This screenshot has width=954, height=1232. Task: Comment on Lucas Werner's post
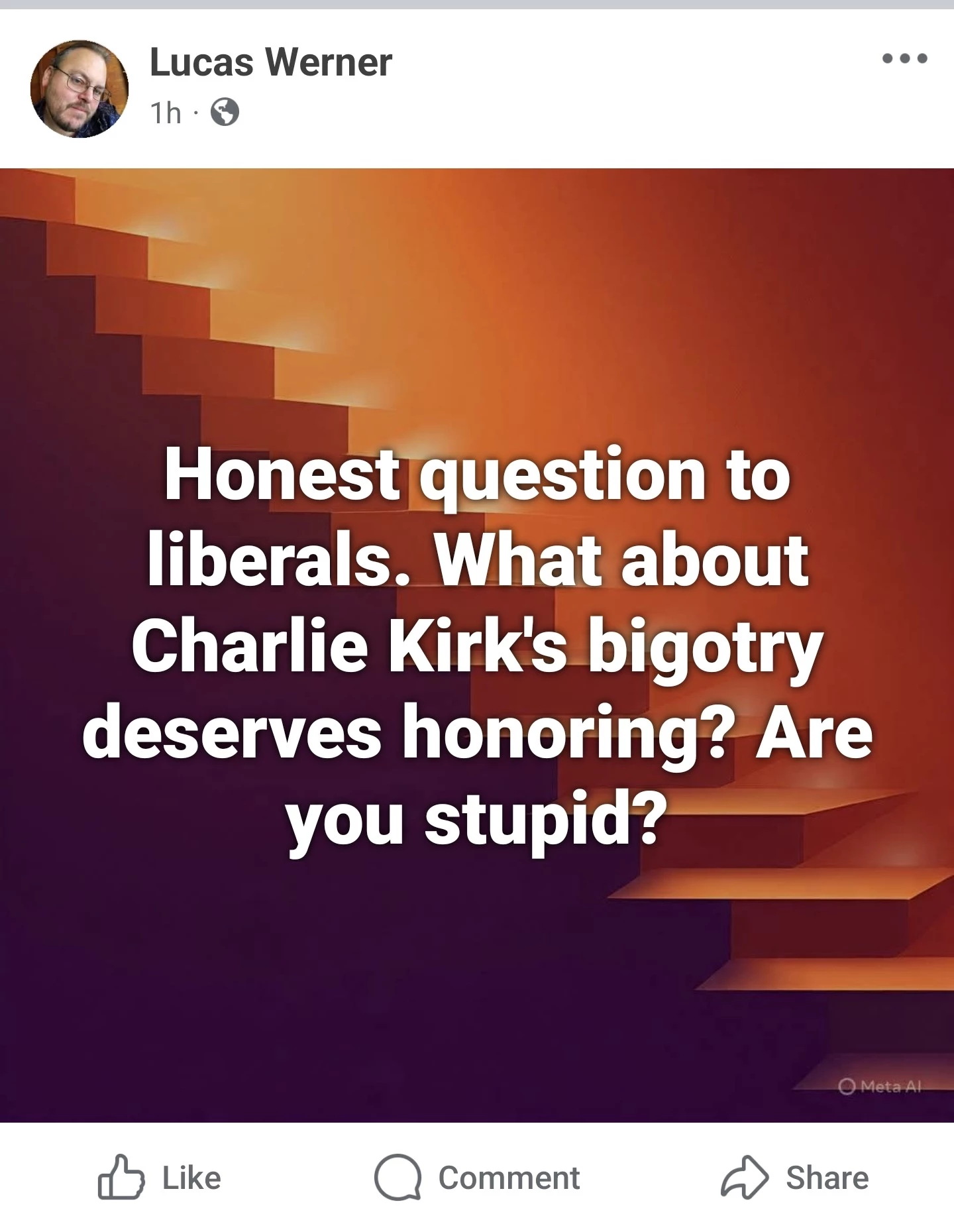coord(477,1178)
